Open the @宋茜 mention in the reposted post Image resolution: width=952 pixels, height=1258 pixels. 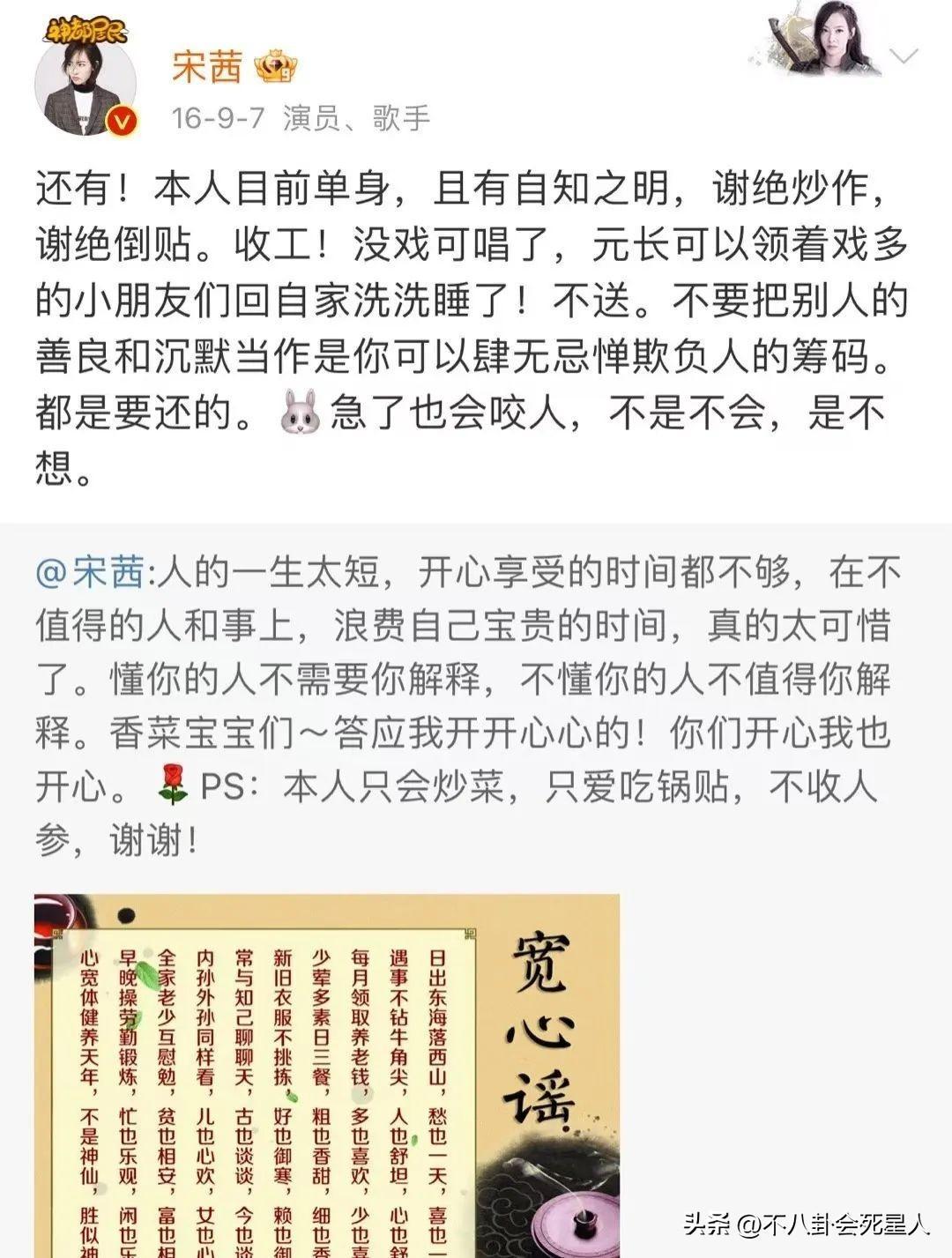tap(91, 574)
